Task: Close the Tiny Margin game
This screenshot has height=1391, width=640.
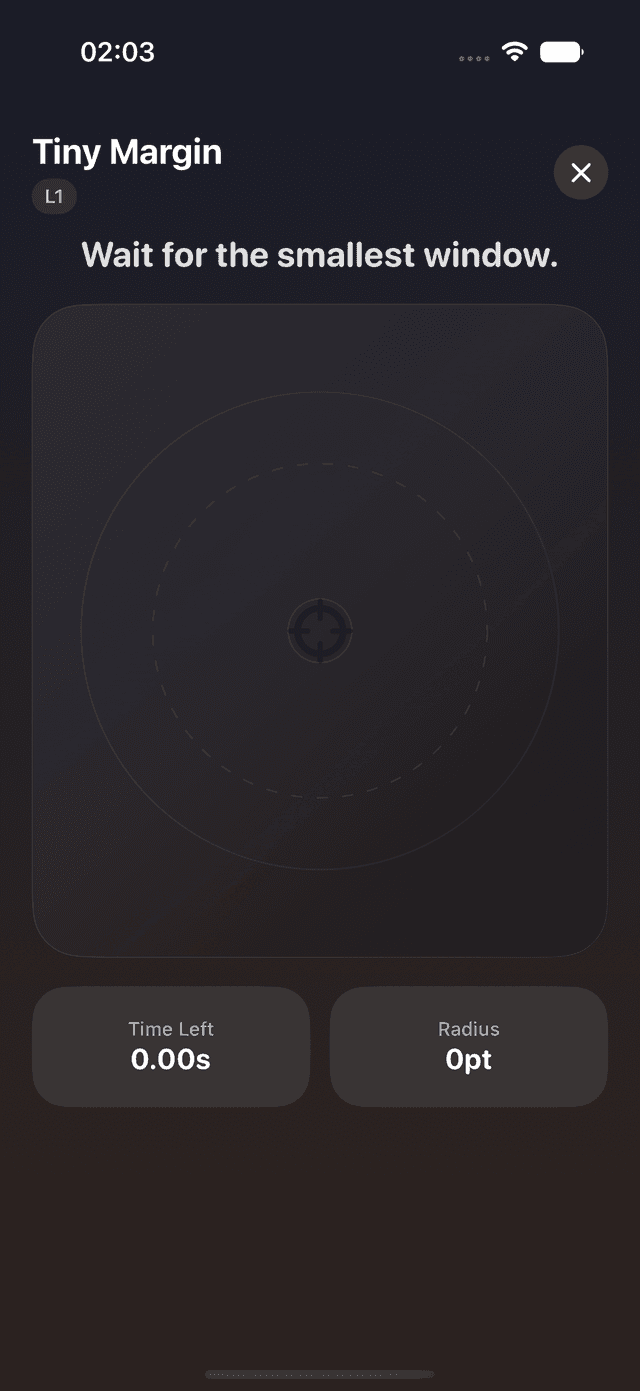Action: pyautogui.click(x=581, y=173)
